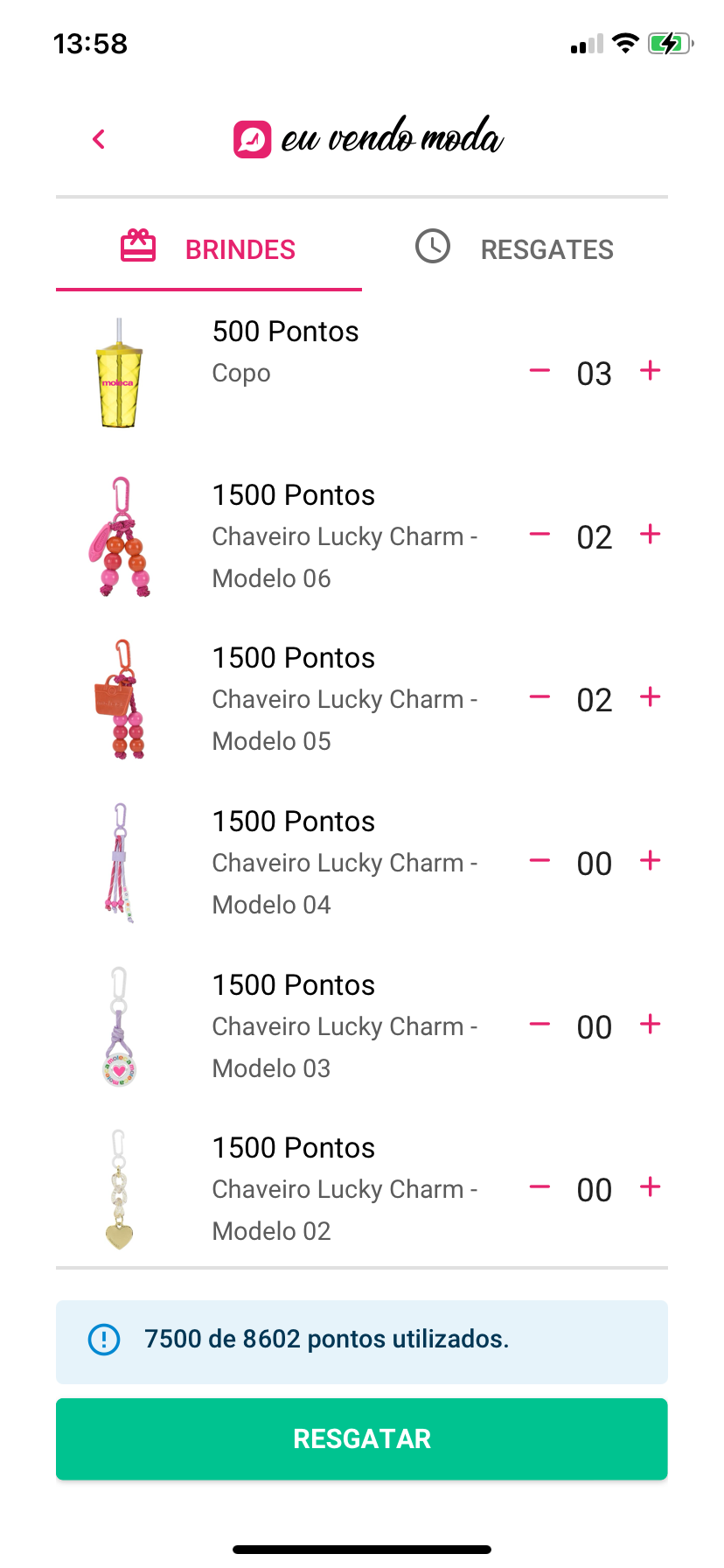This screenshot has height=1568, width=724.
Task: Add a Chaveiro Lucky Charm Modelo 04
Action: pyautogui.click(x=650, y=861)
